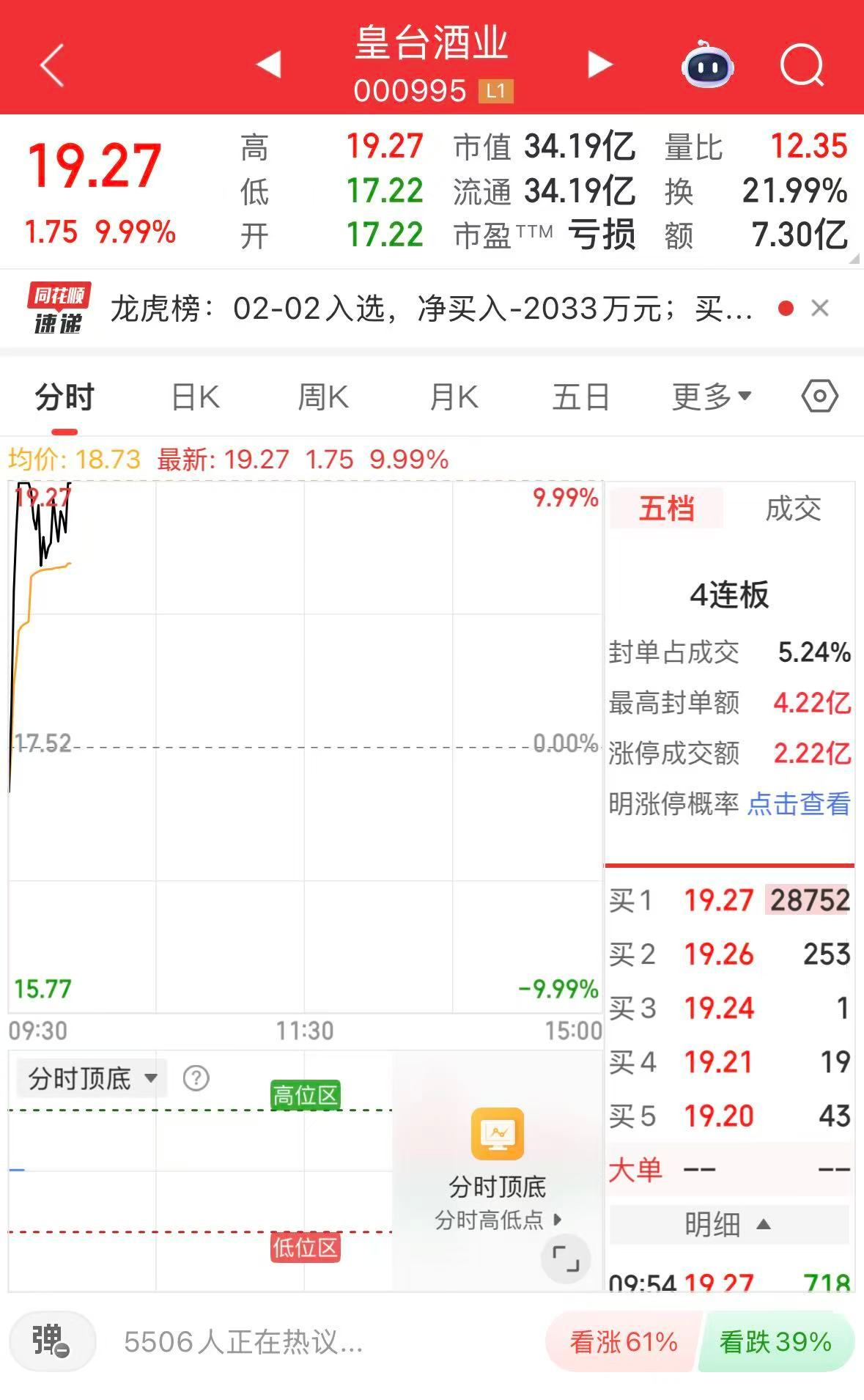The image size is (864, 1400).
Task: Switch to the next stock
Action: coord(599,65)
